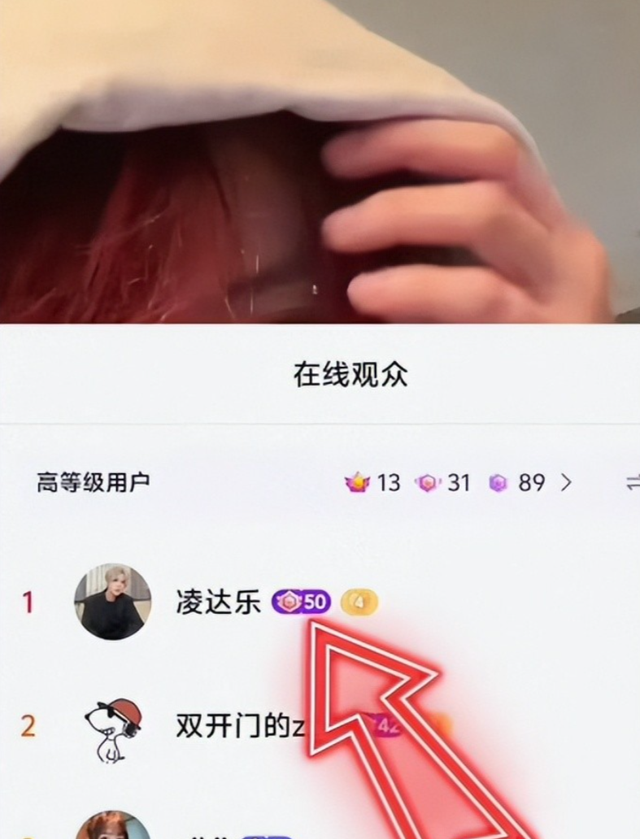Expand the 高等级用户 level counts chevron
The image size is (640, 839).
566,483
